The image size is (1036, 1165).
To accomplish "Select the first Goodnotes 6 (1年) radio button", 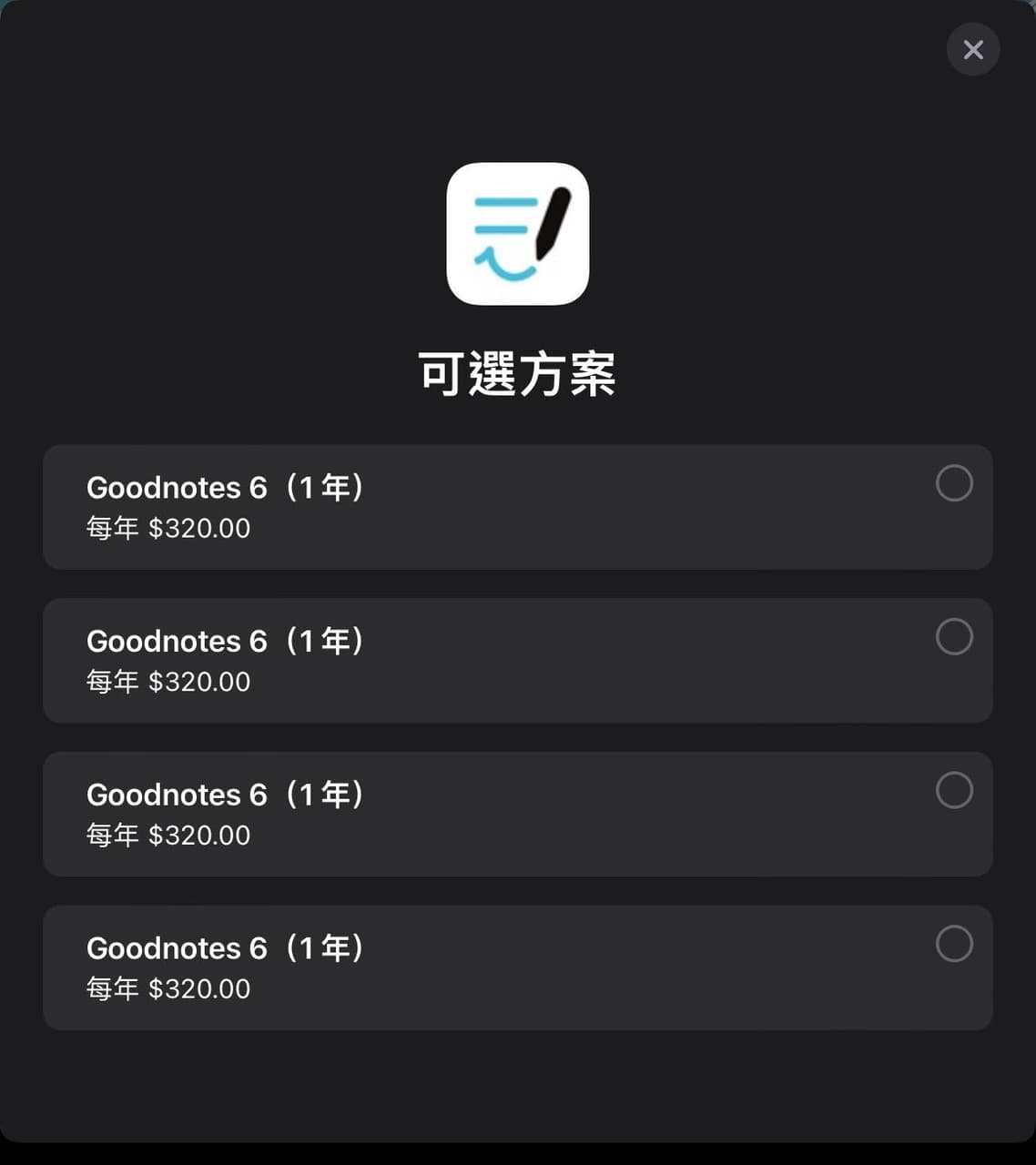I will [953, 483].
